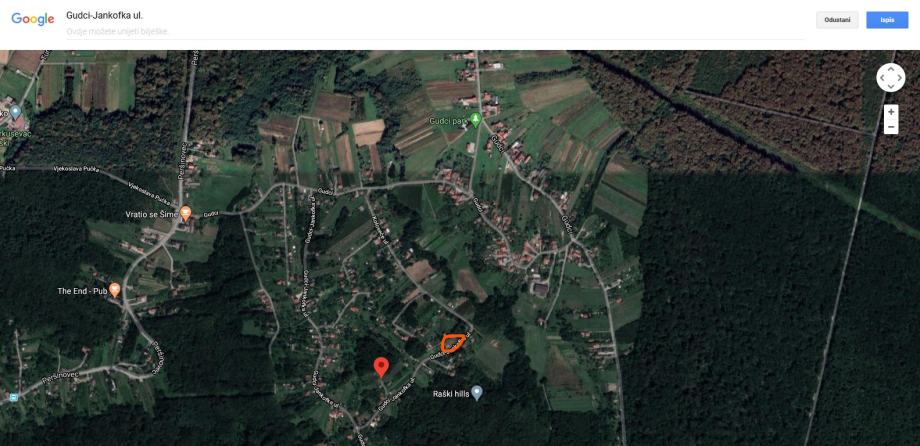Screen dimensions: 920x446
Task: Zoom in on the map
Action: (891, 112)
